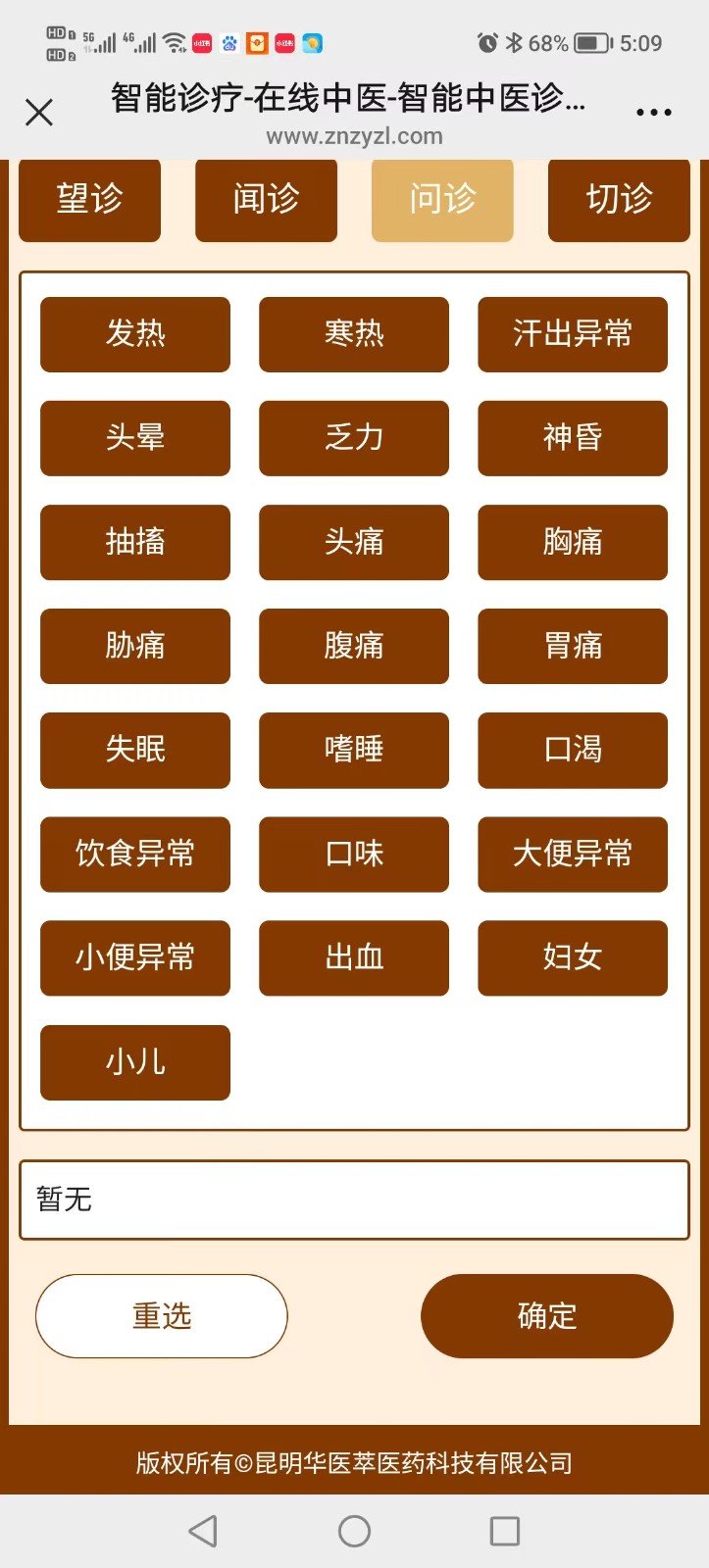Choose the 汗出异常 symptom

pos(573,334)
